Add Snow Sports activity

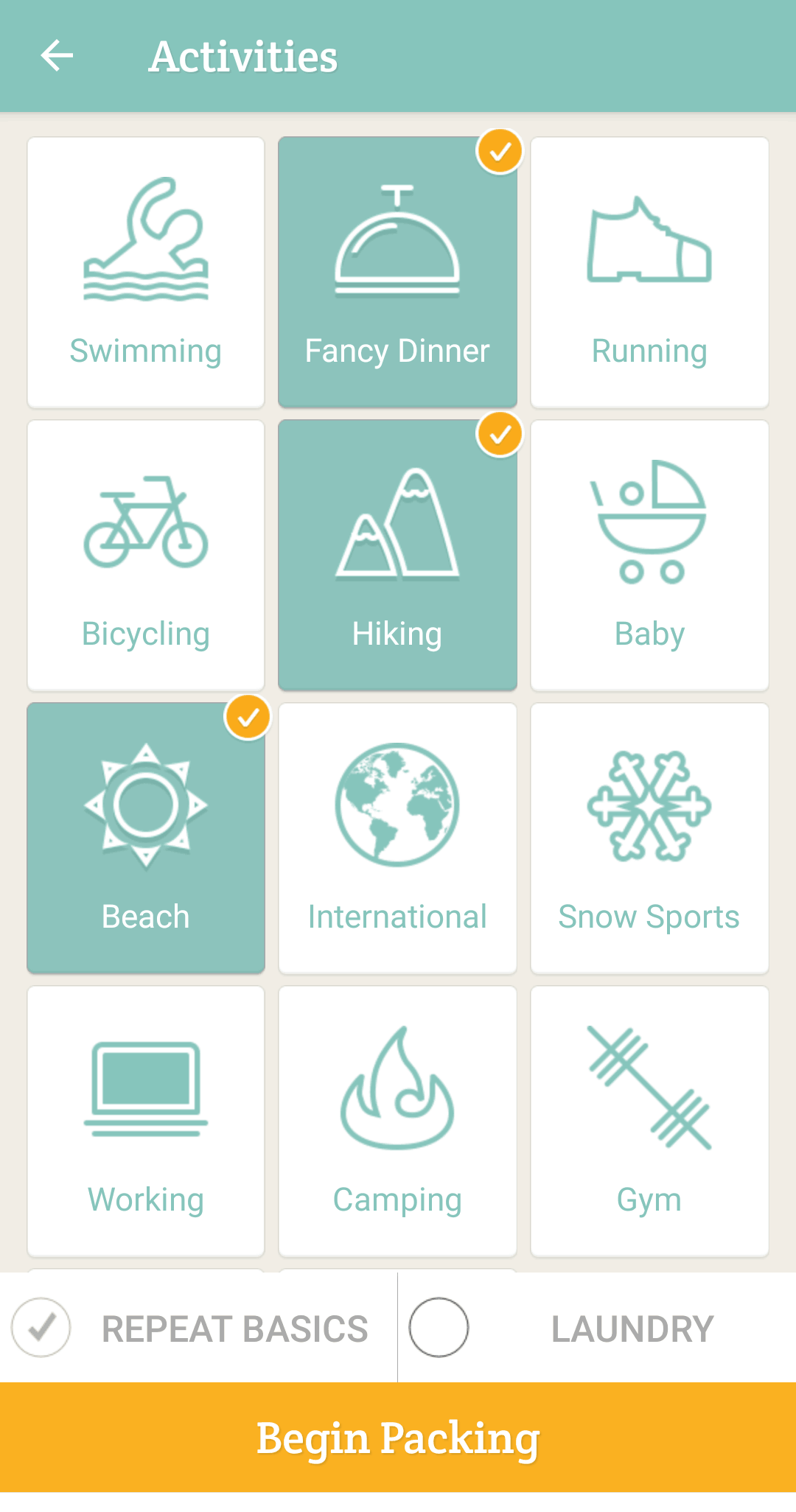649,838
